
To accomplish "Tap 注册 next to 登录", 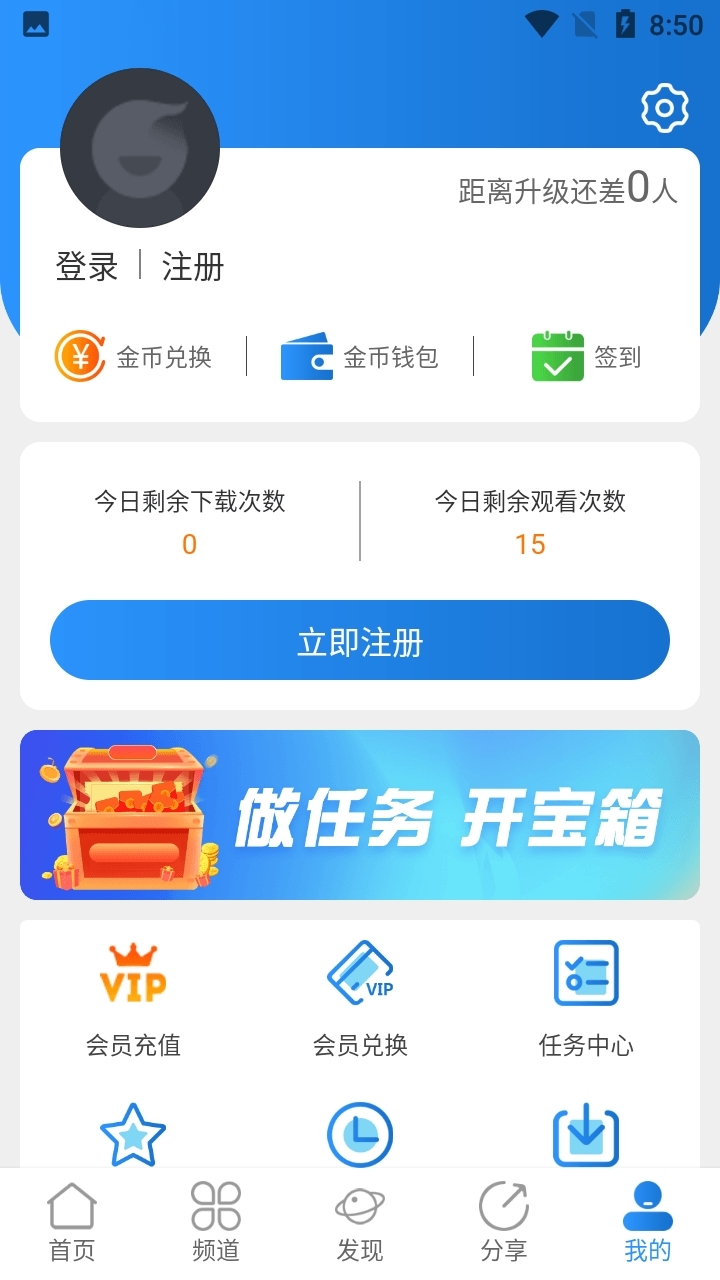I will [x=193, y=267].
